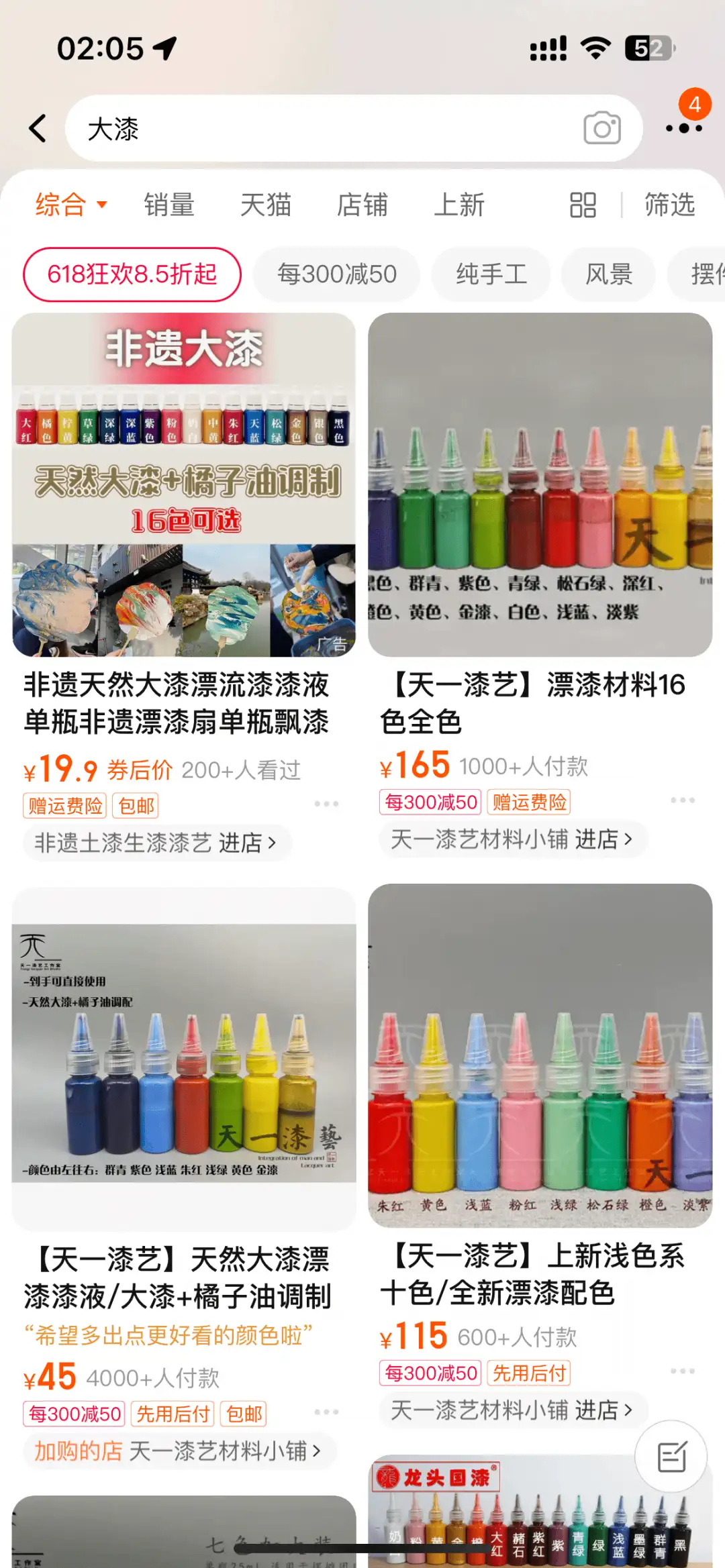The width and height of the screenshot is (725, 1568).
Task: Open camera image search
Action: 601,128
